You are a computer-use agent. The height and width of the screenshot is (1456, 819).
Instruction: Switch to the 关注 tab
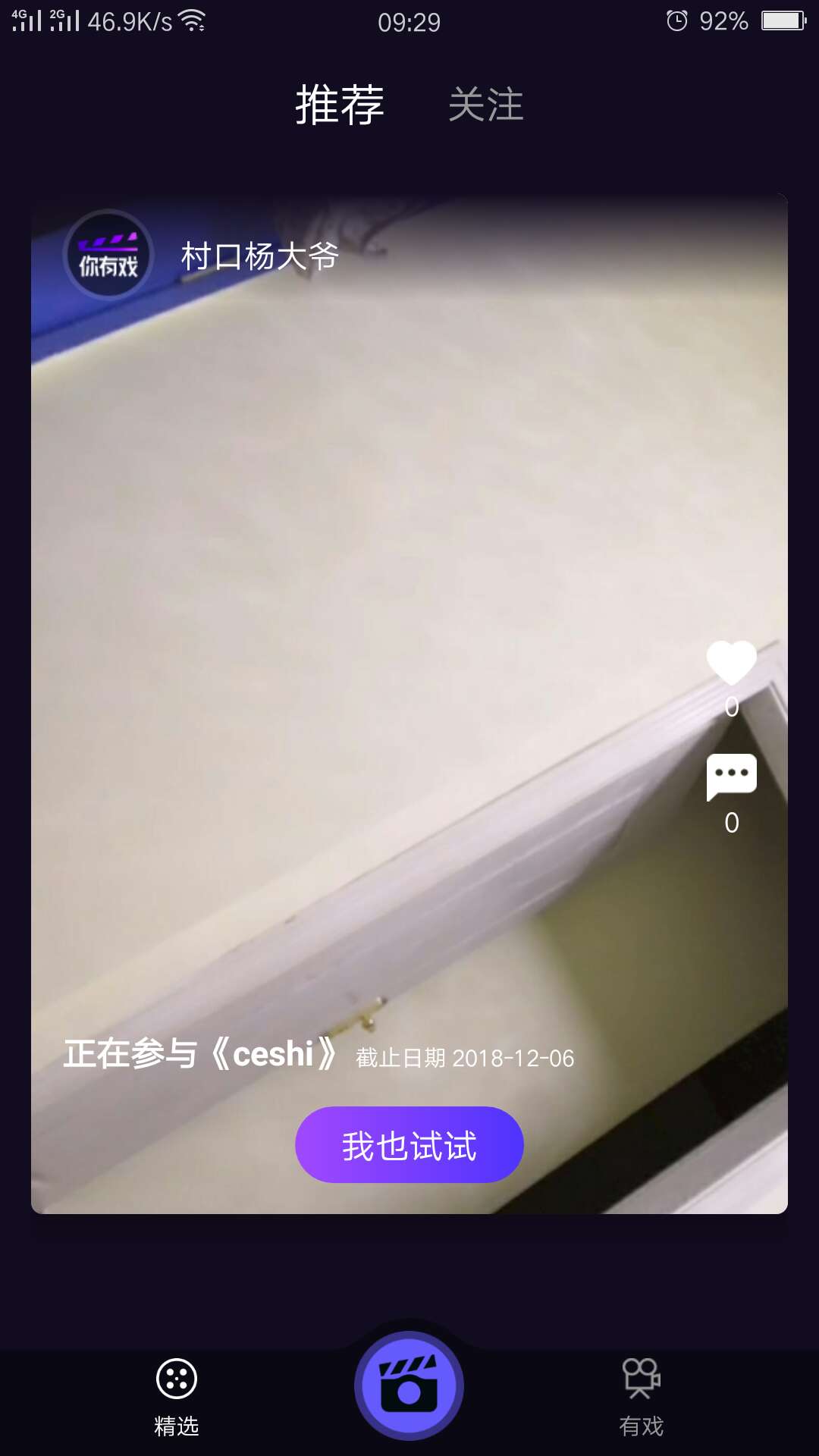485,105
